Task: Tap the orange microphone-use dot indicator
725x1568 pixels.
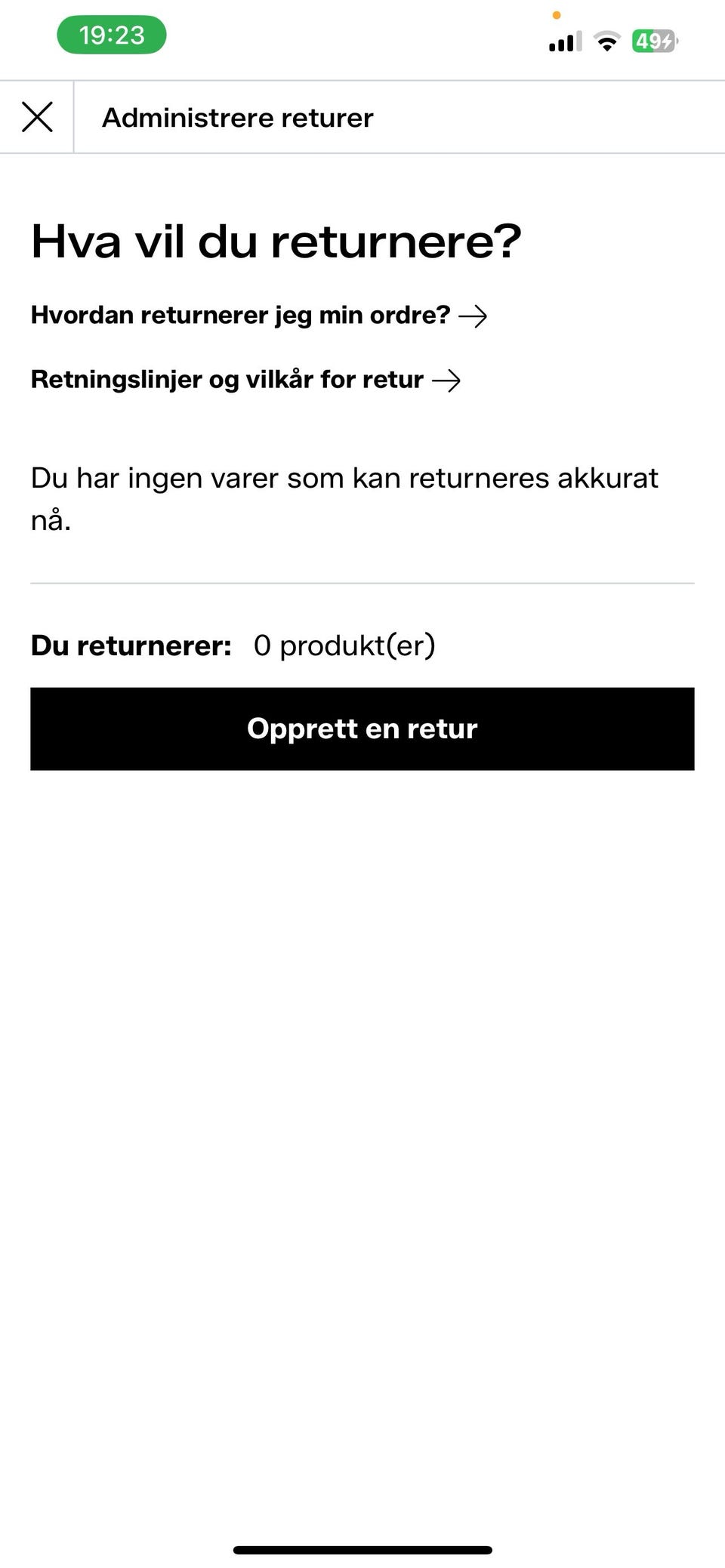Action: pos(557,15)
